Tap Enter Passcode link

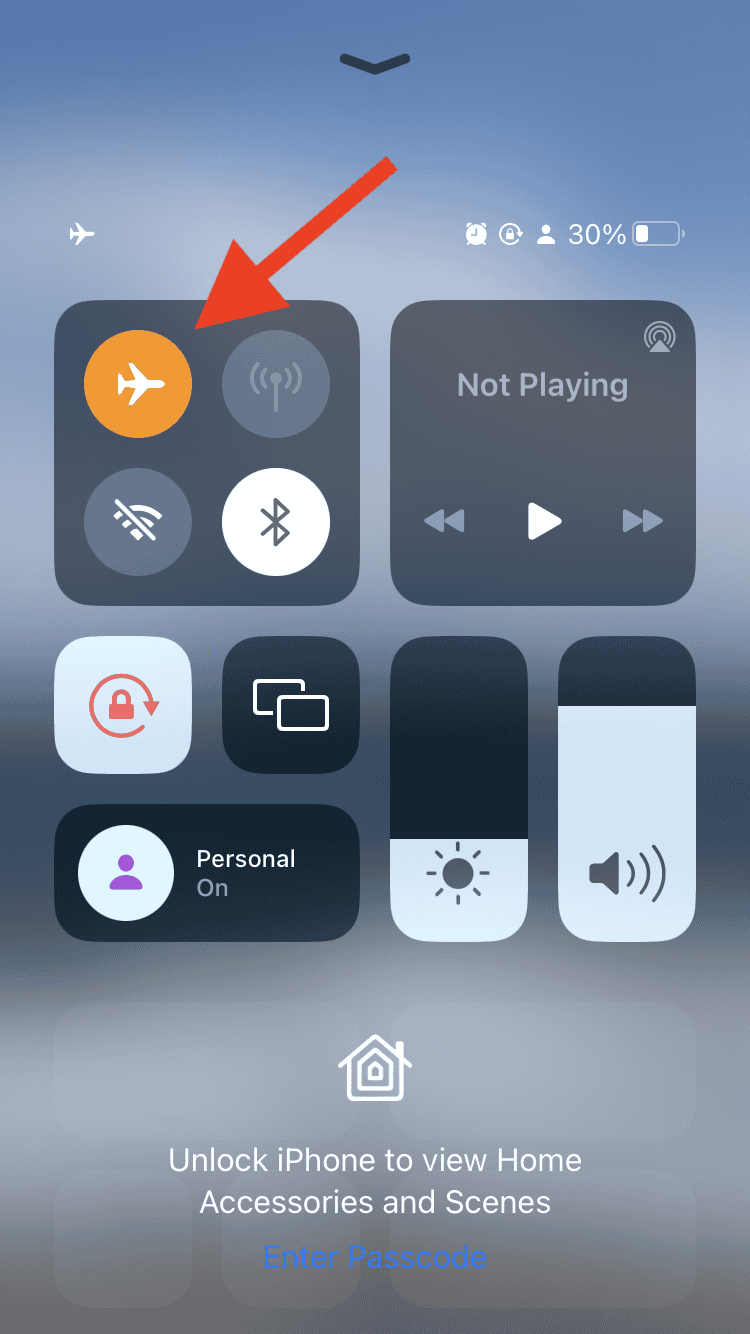375,1256
